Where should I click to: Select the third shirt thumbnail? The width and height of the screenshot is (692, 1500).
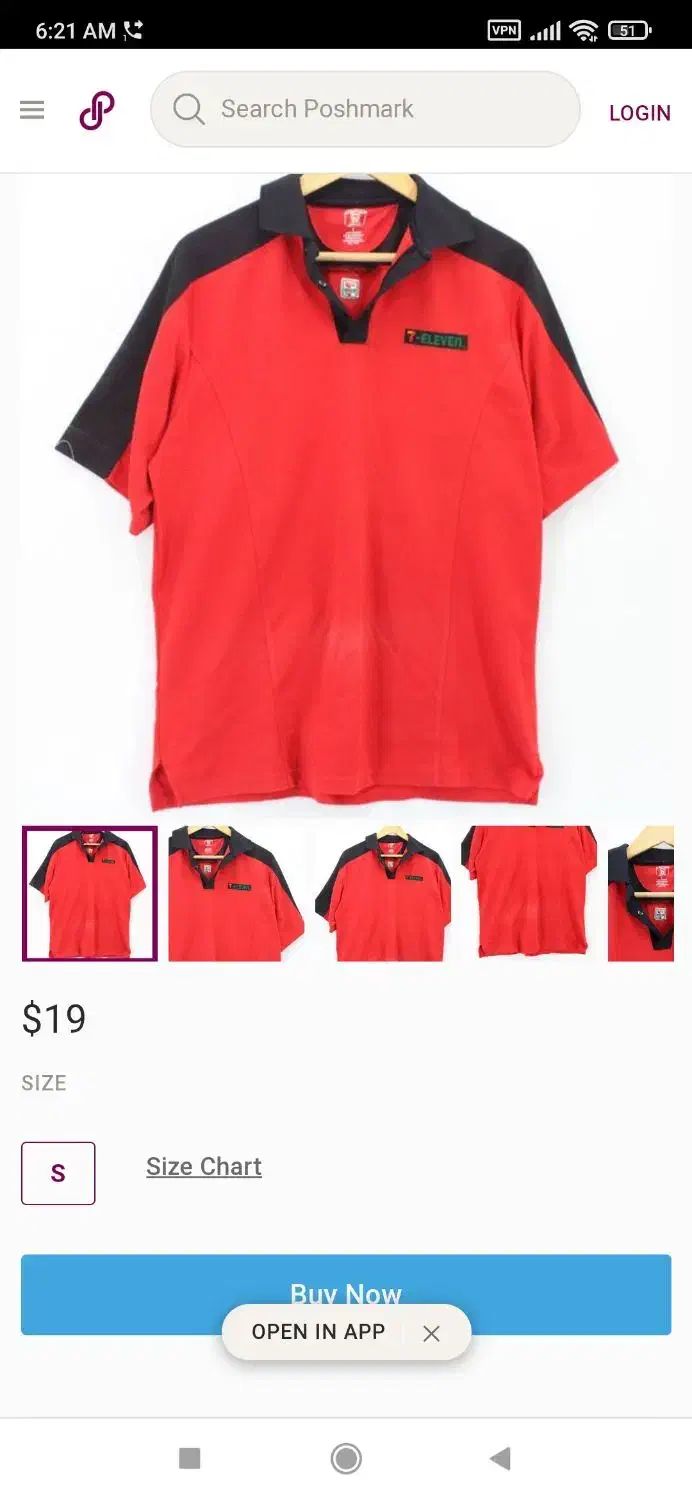pyautogui.click(x=383, y=893)
